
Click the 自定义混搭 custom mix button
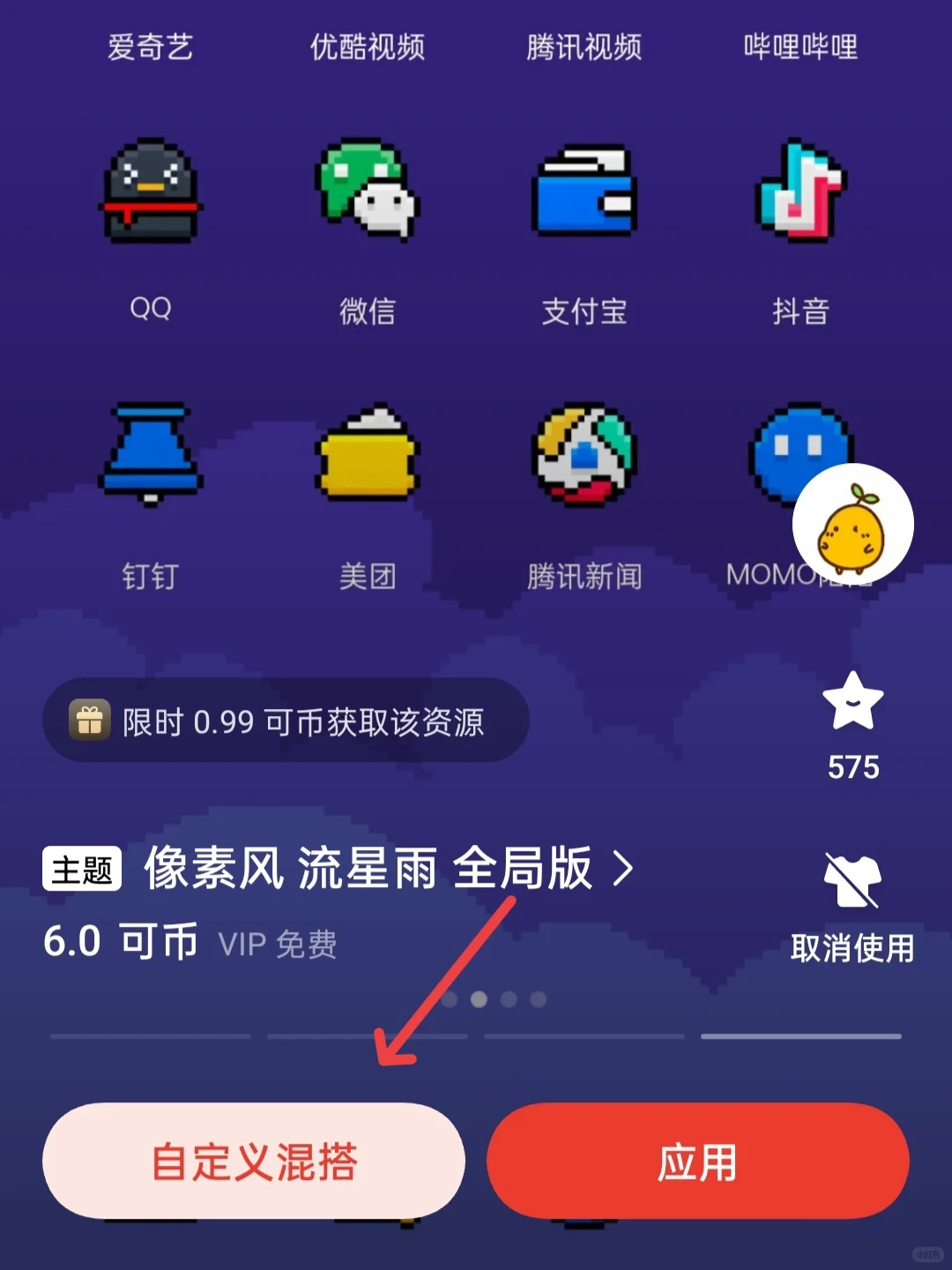tap(254, 1162)
